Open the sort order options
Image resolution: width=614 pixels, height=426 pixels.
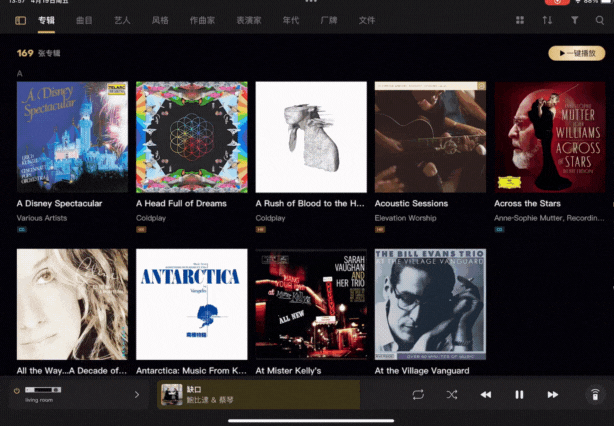click(x=547, y=20)
